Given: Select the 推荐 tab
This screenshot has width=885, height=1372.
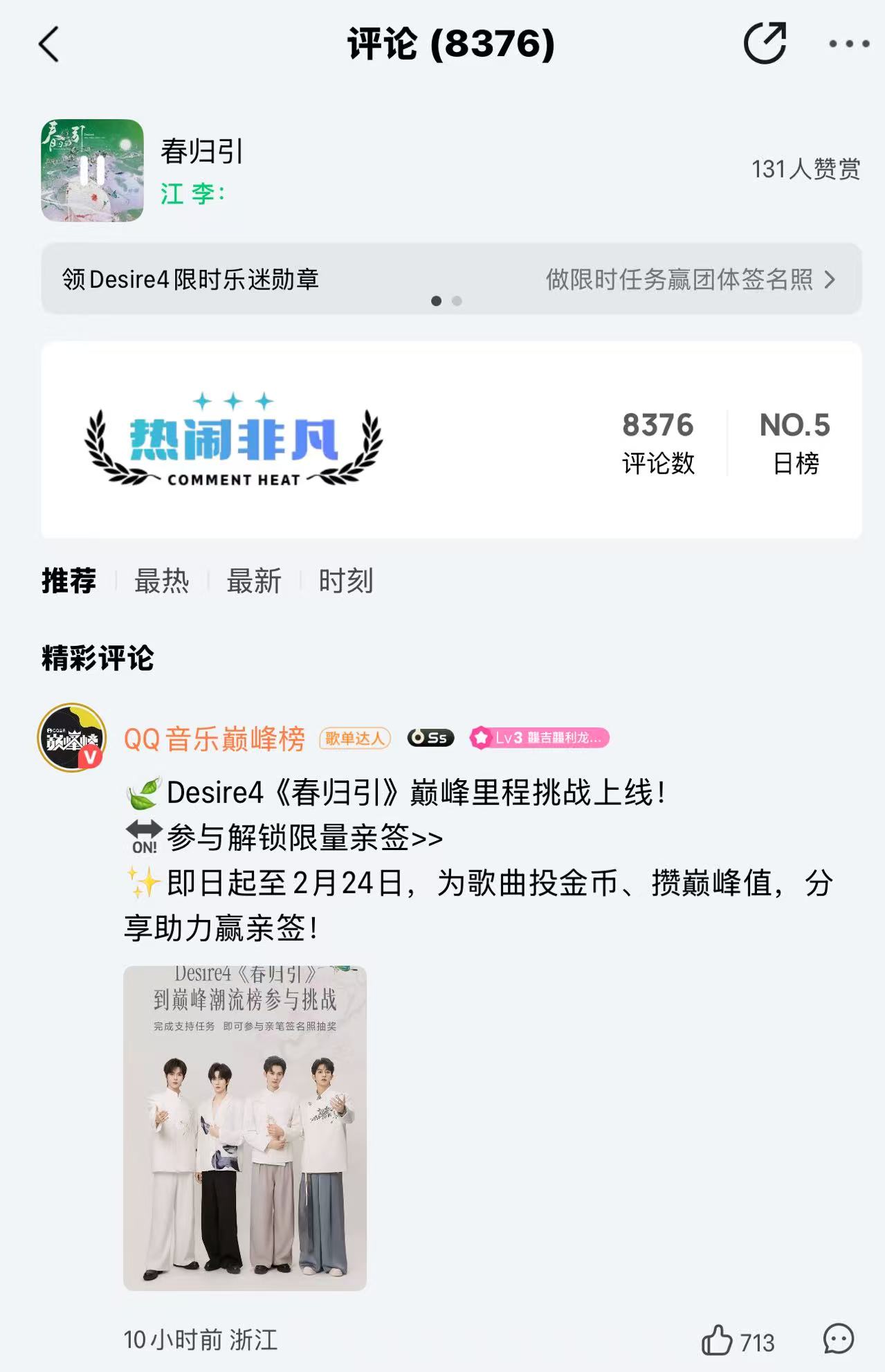Looking at the screenshot, I should 69,581.
